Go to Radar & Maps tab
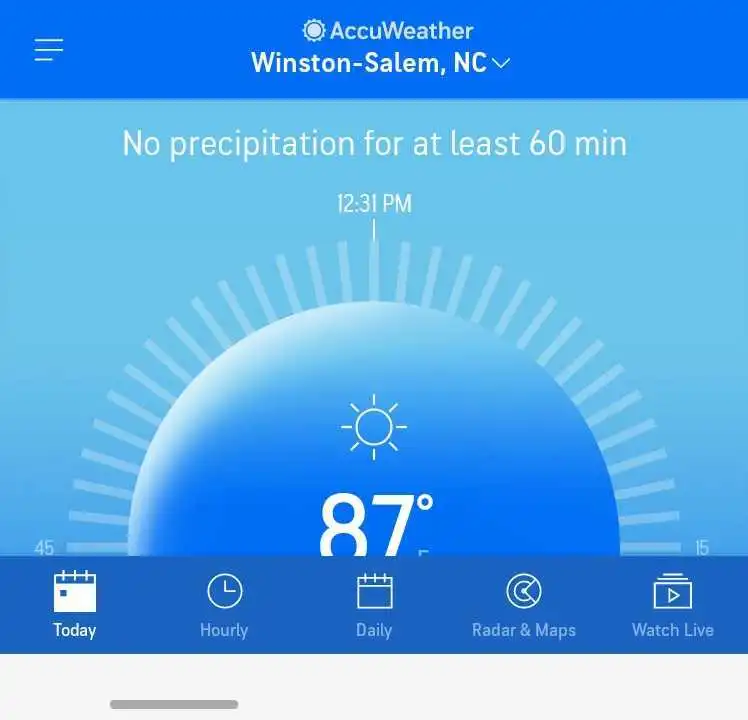Screen dimensions: 748x720 [524, 604]
